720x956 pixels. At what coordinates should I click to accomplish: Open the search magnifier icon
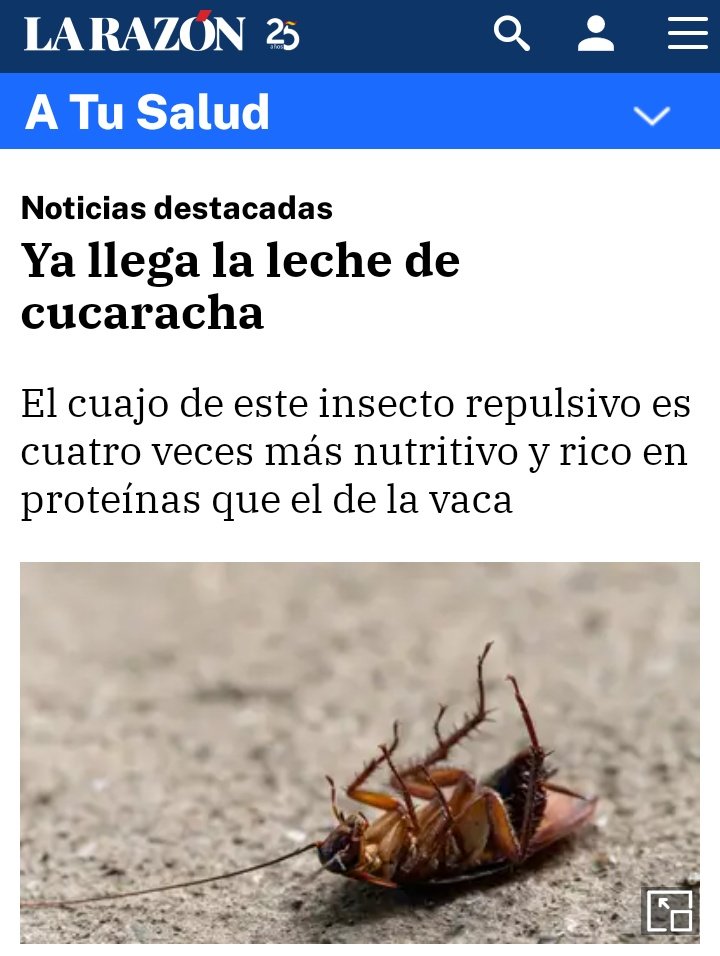coord(511,35)
